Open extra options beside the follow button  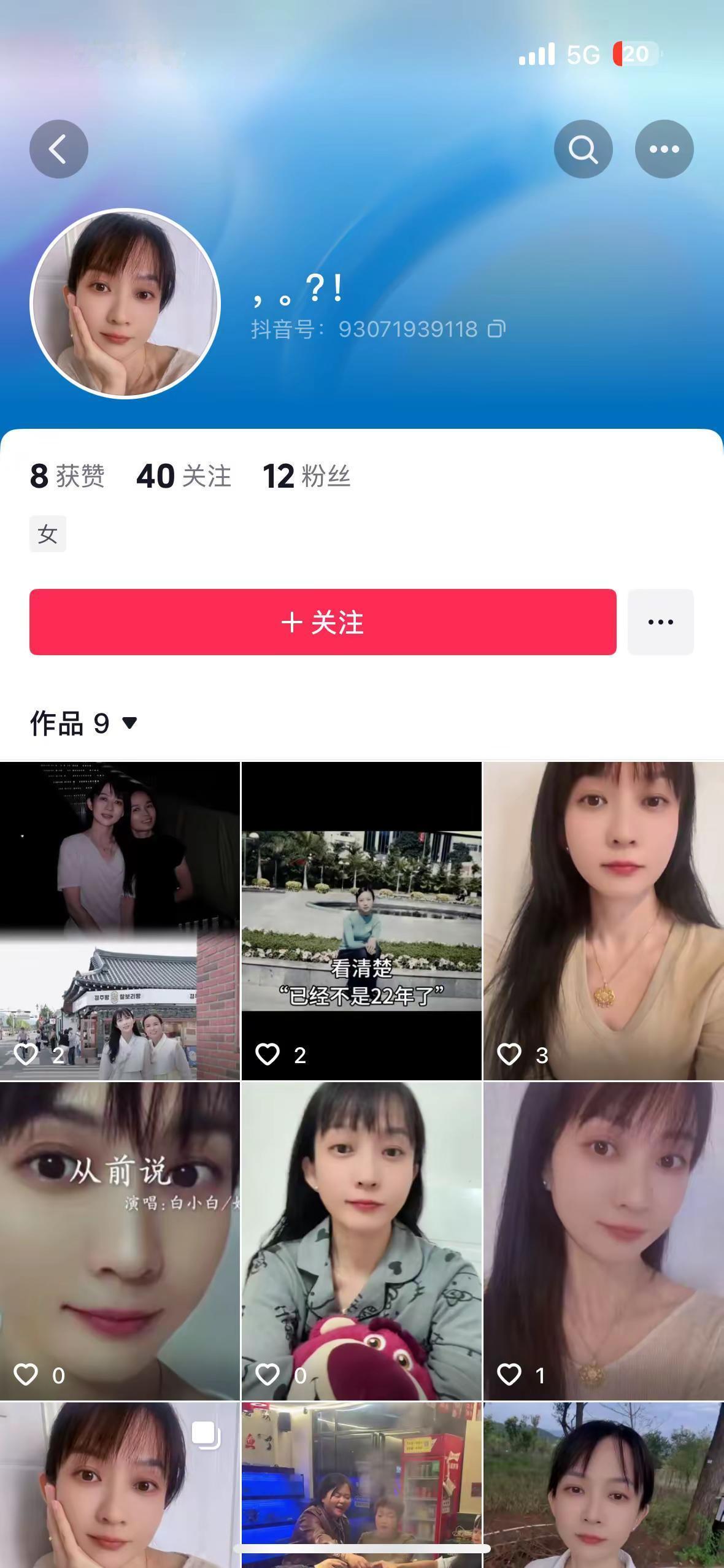(x=660, y=622)
